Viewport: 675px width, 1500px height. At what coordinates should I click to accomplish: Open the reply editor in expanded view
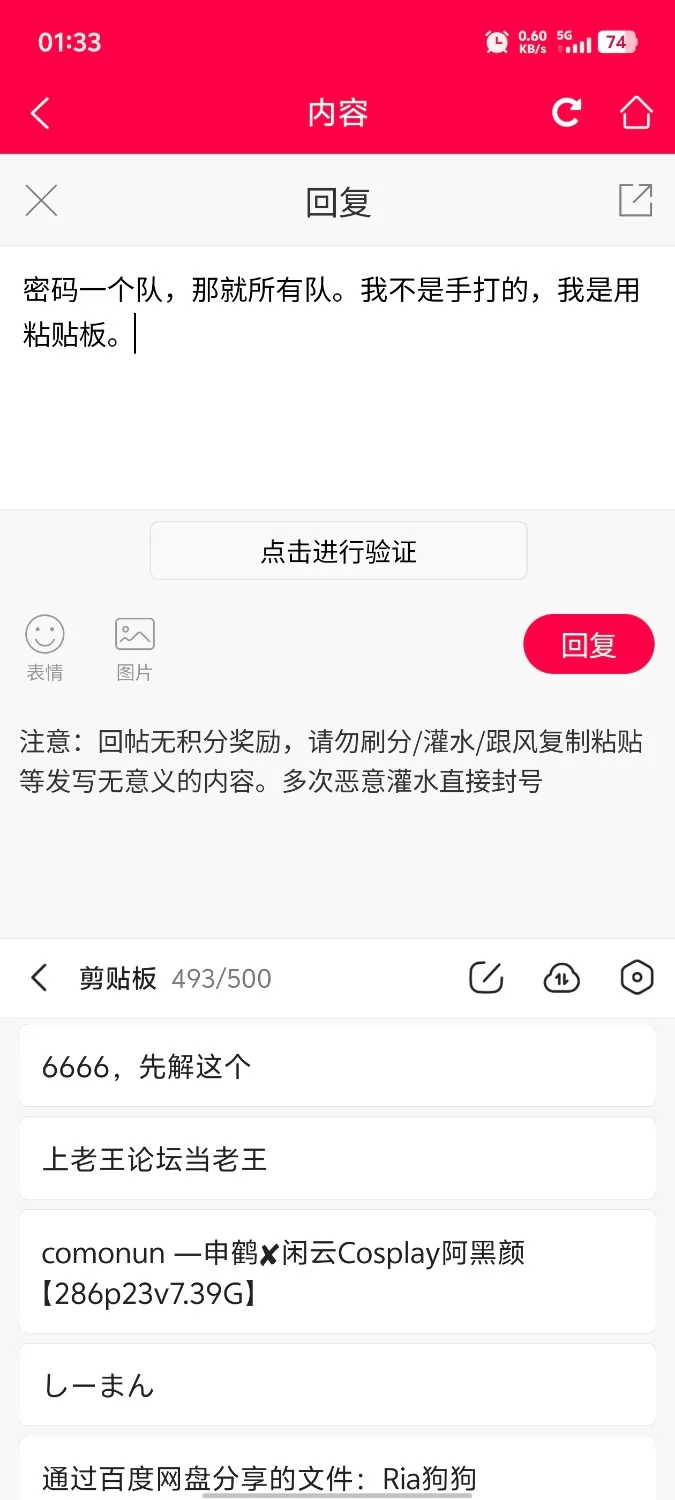pos(635,201)
